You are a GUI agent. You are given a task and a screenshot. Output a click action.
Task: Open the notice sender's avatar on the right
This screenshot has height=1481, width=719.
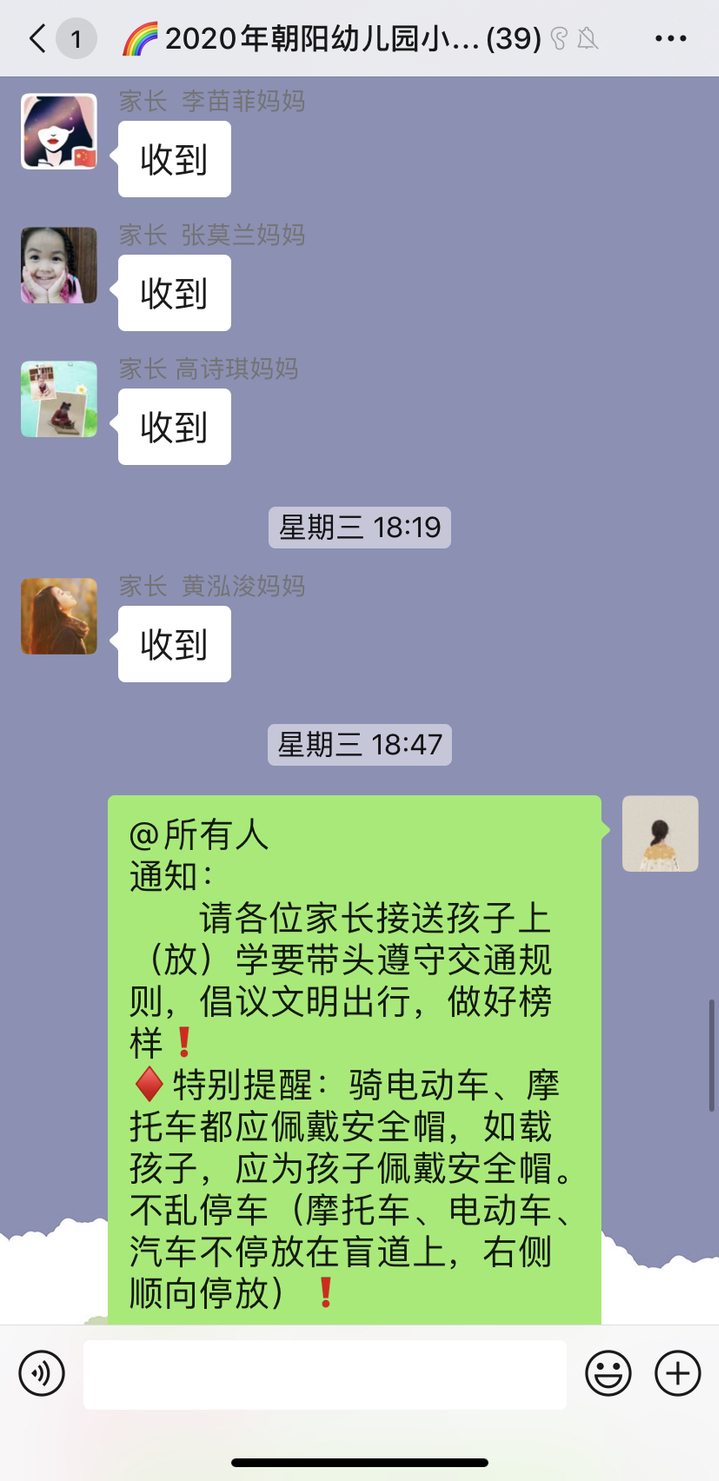pos(660,834)
